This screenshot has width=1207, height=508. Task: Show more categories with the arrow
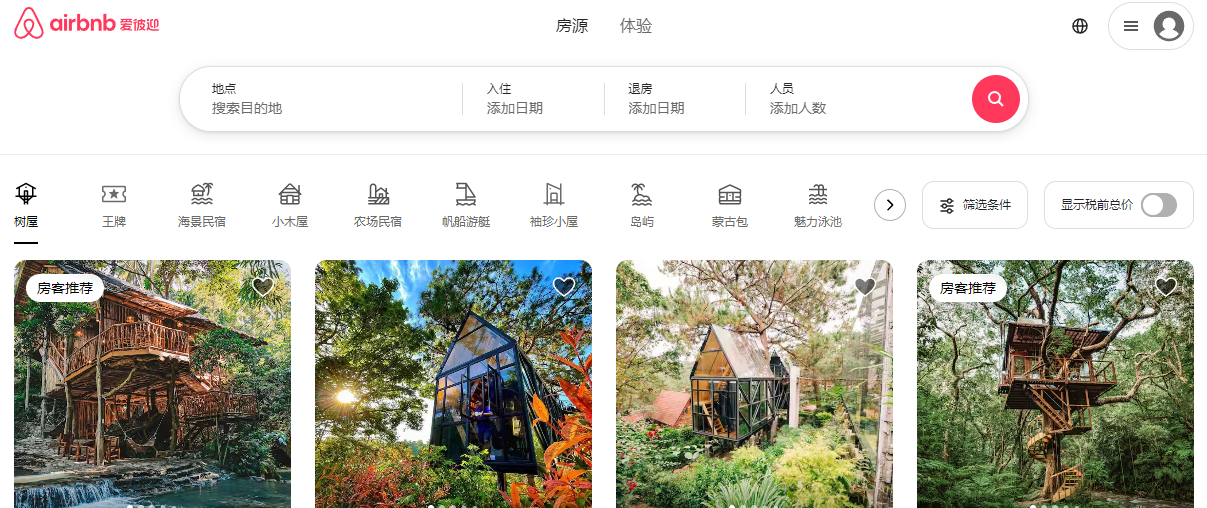point(889,205)
